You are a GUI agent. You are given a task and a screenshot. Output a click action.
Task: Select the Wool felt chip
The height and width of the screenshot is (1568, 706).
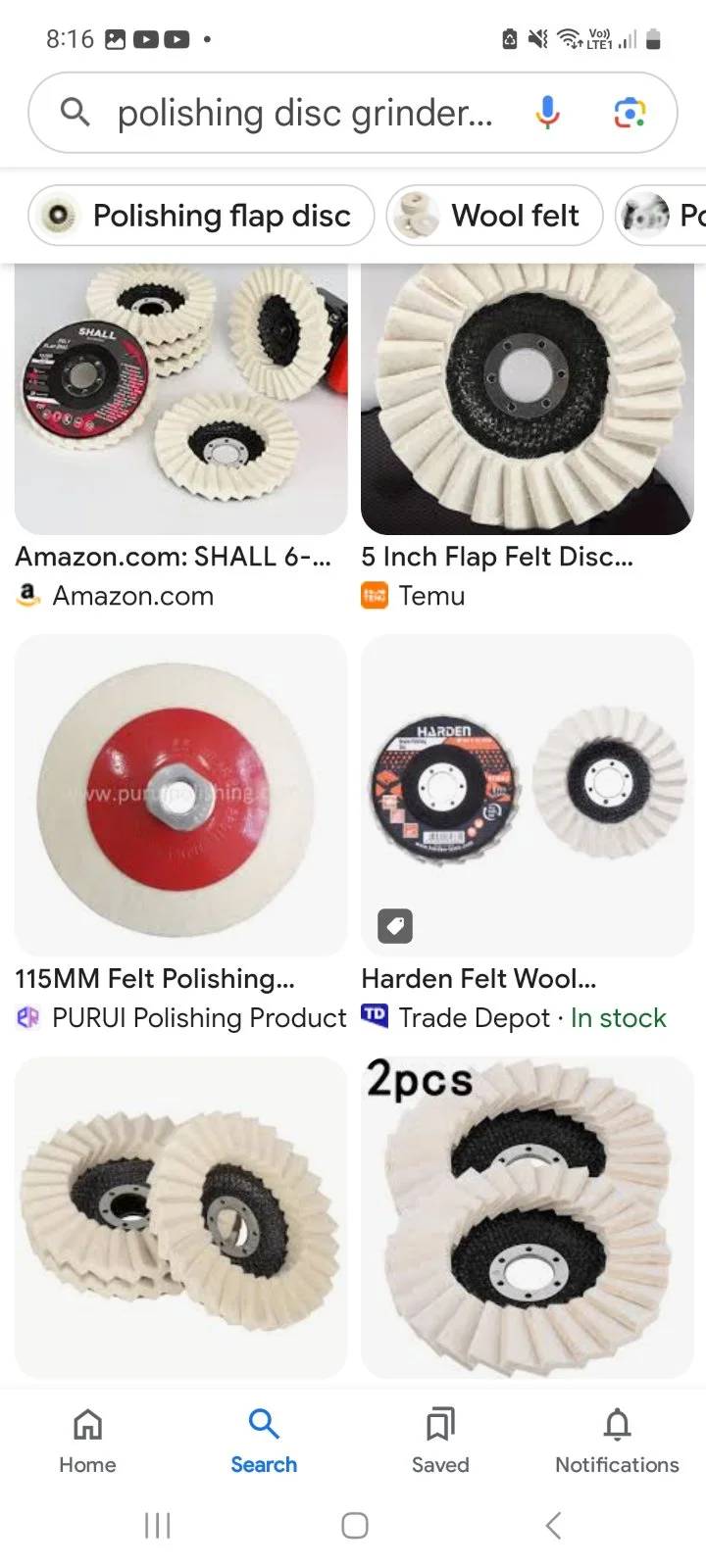pos(495,216)
